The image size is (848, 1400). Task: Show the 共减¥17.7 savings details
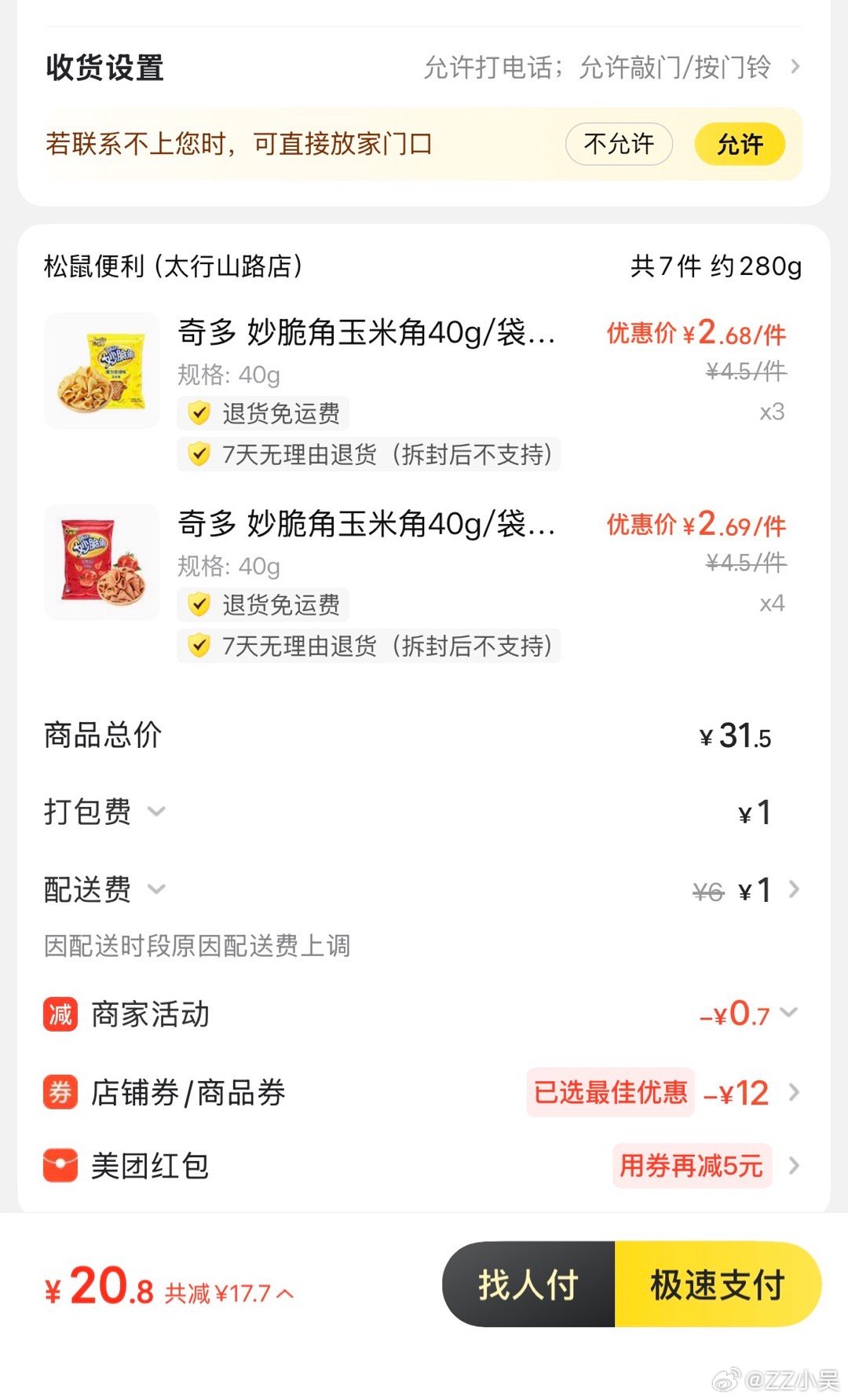tap(229, 1293)
